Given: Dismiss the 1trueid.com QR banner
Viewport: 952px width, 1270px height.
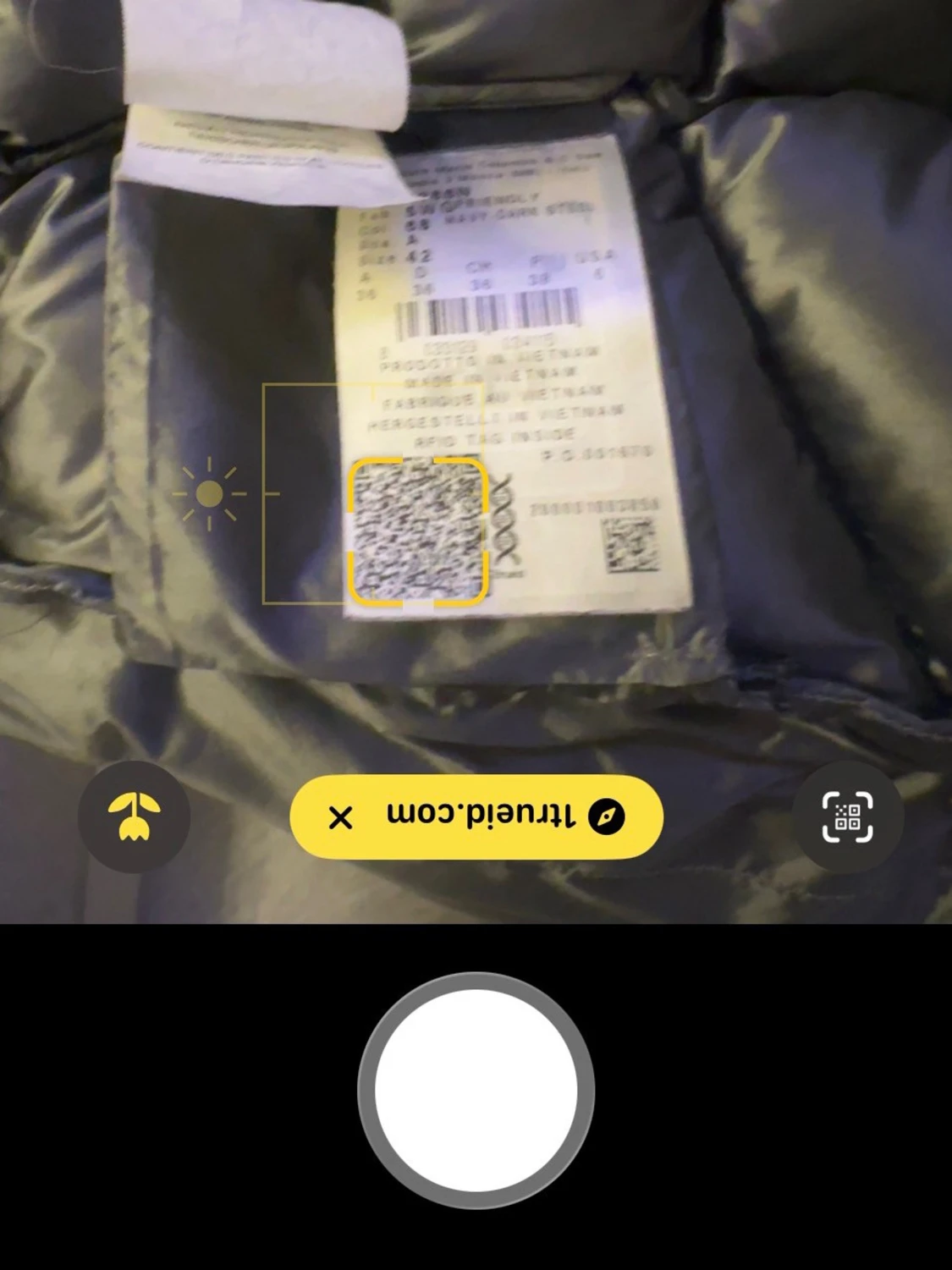Looking at the screenshot, I should [x=340, y=817].
